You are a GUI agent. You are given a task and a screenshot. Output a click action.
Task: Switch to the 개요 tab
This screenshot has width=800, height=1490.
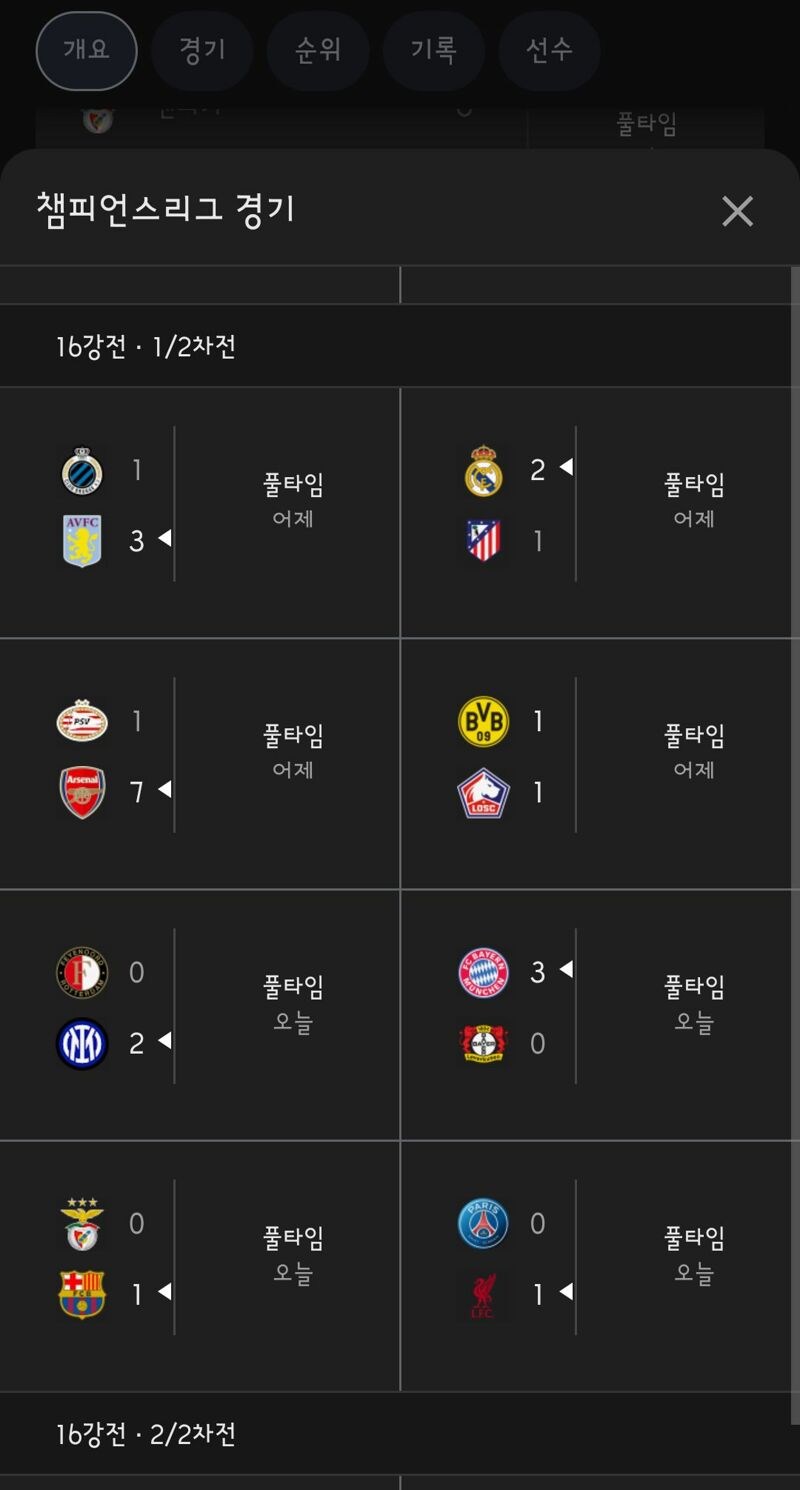86,50
